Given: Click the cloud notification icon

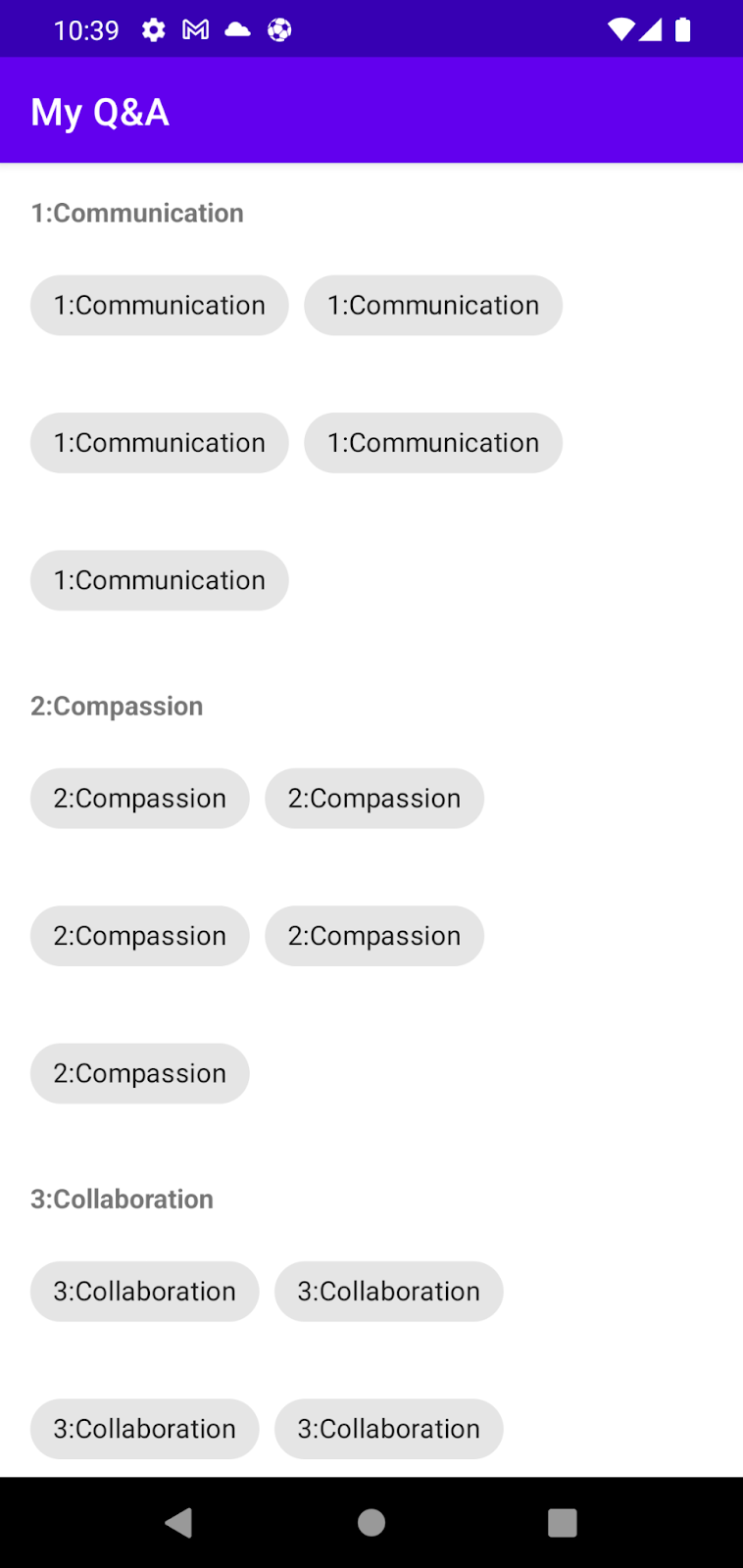Looking at the screenshot, I should (x=237, y=29).
